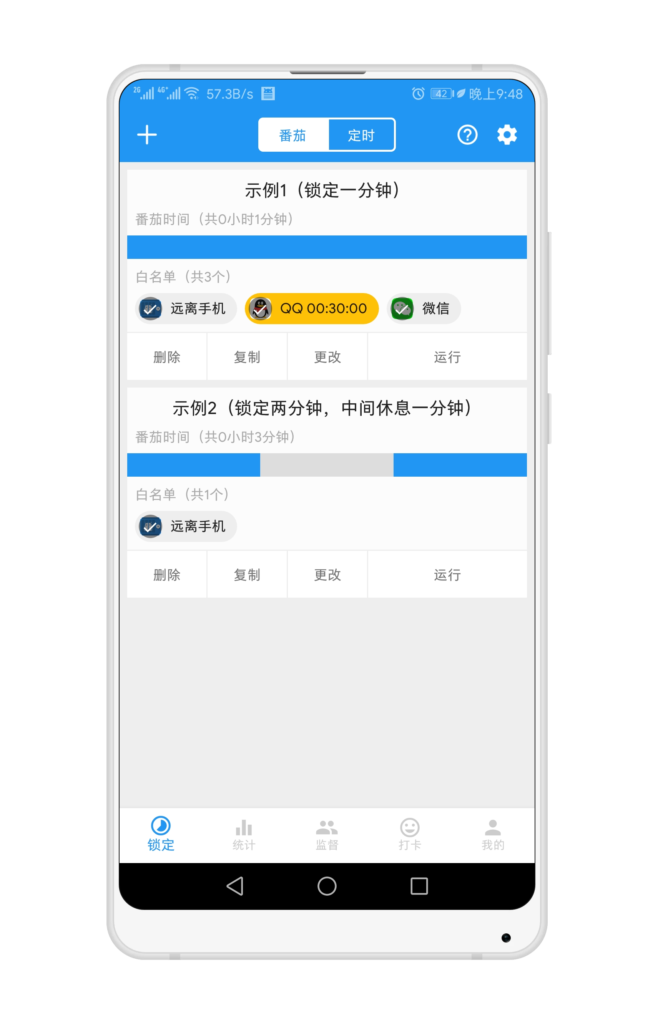
Task: Tap 删除 for 示例2
Action: [167, 575]
